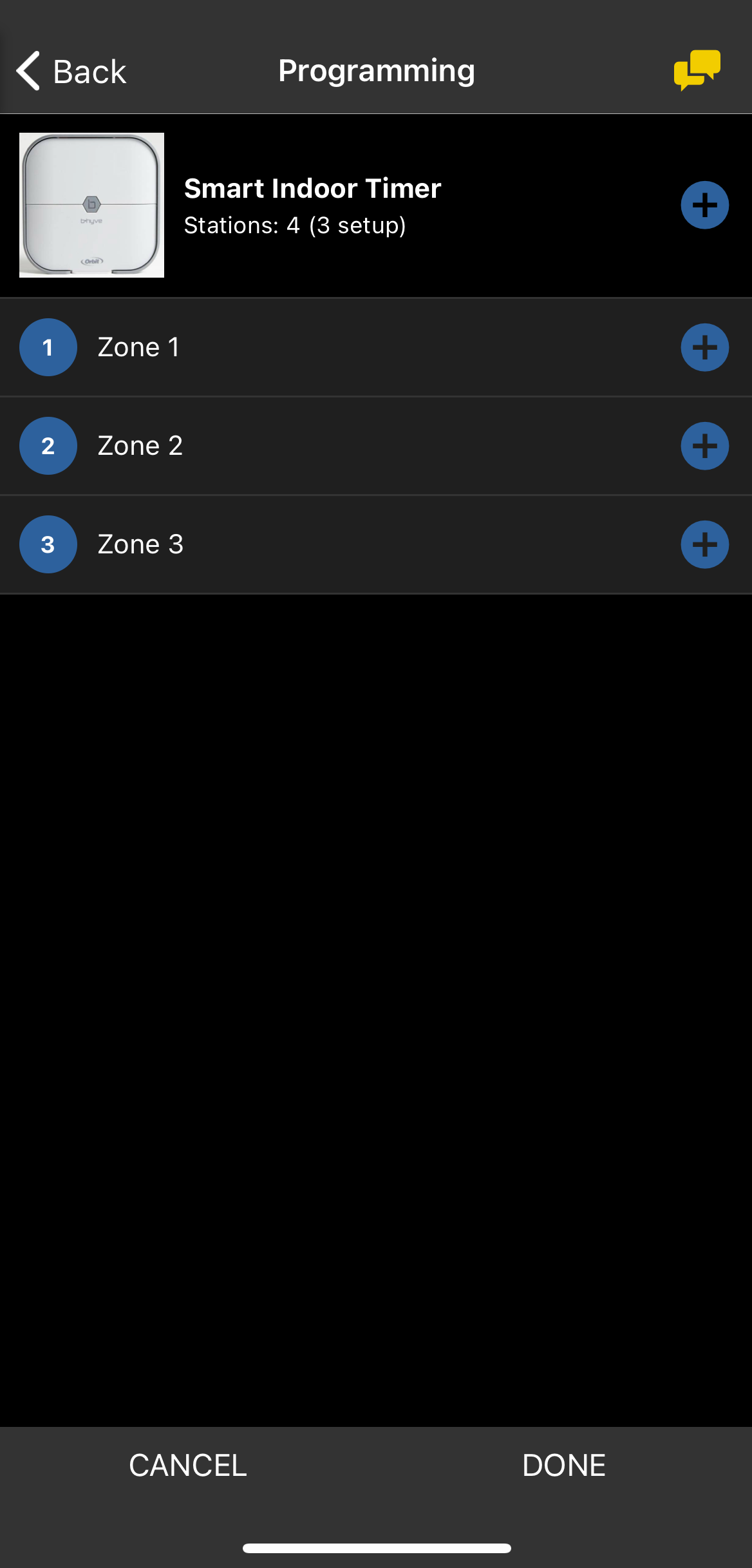Add Zone 3 to the program
752x1568 pixels.
click(705, 544)
